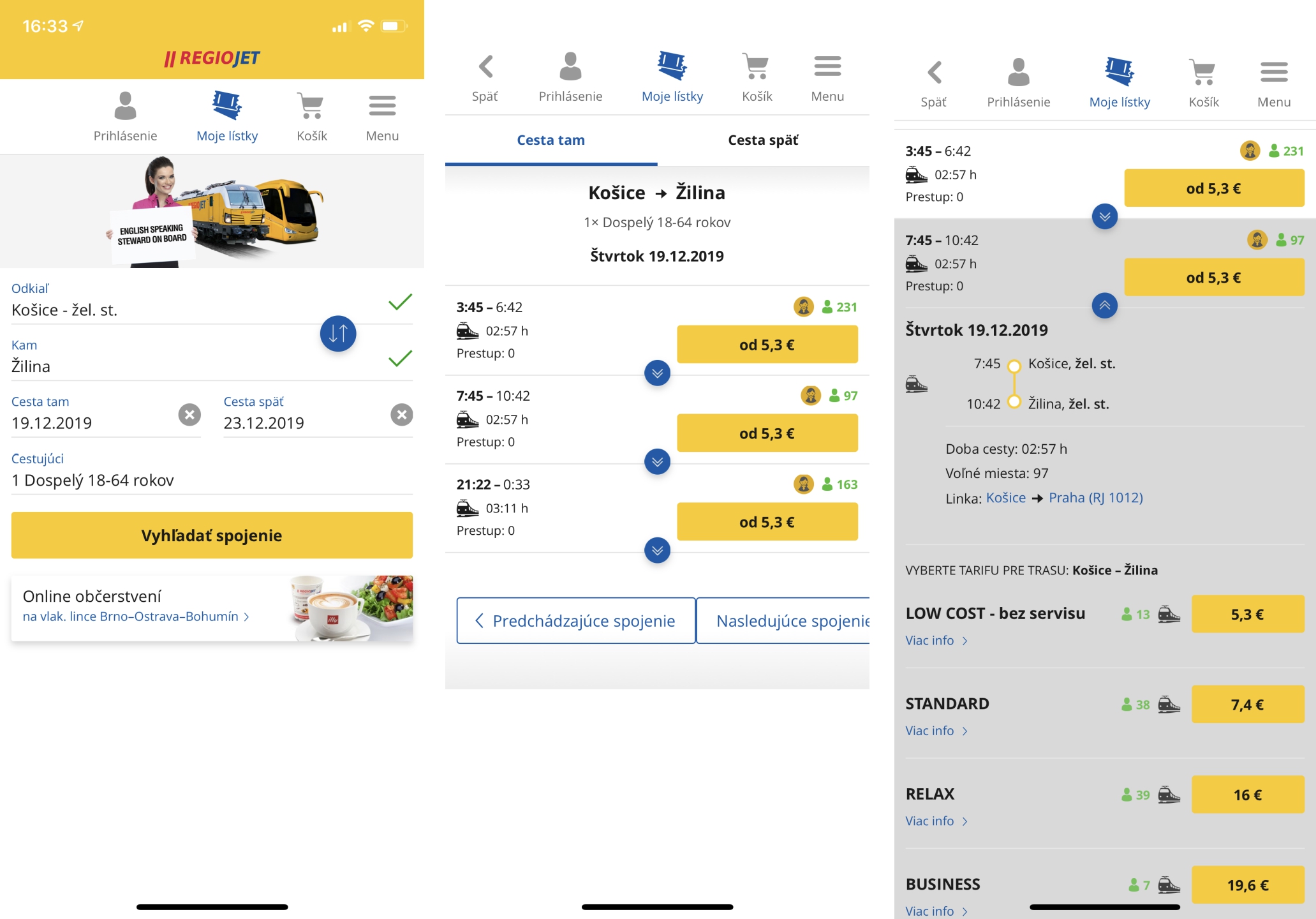Viewport: 1316px width, 919px height.
Task: Go to Nasledujúce spojenie
Action: coord(785,620)
